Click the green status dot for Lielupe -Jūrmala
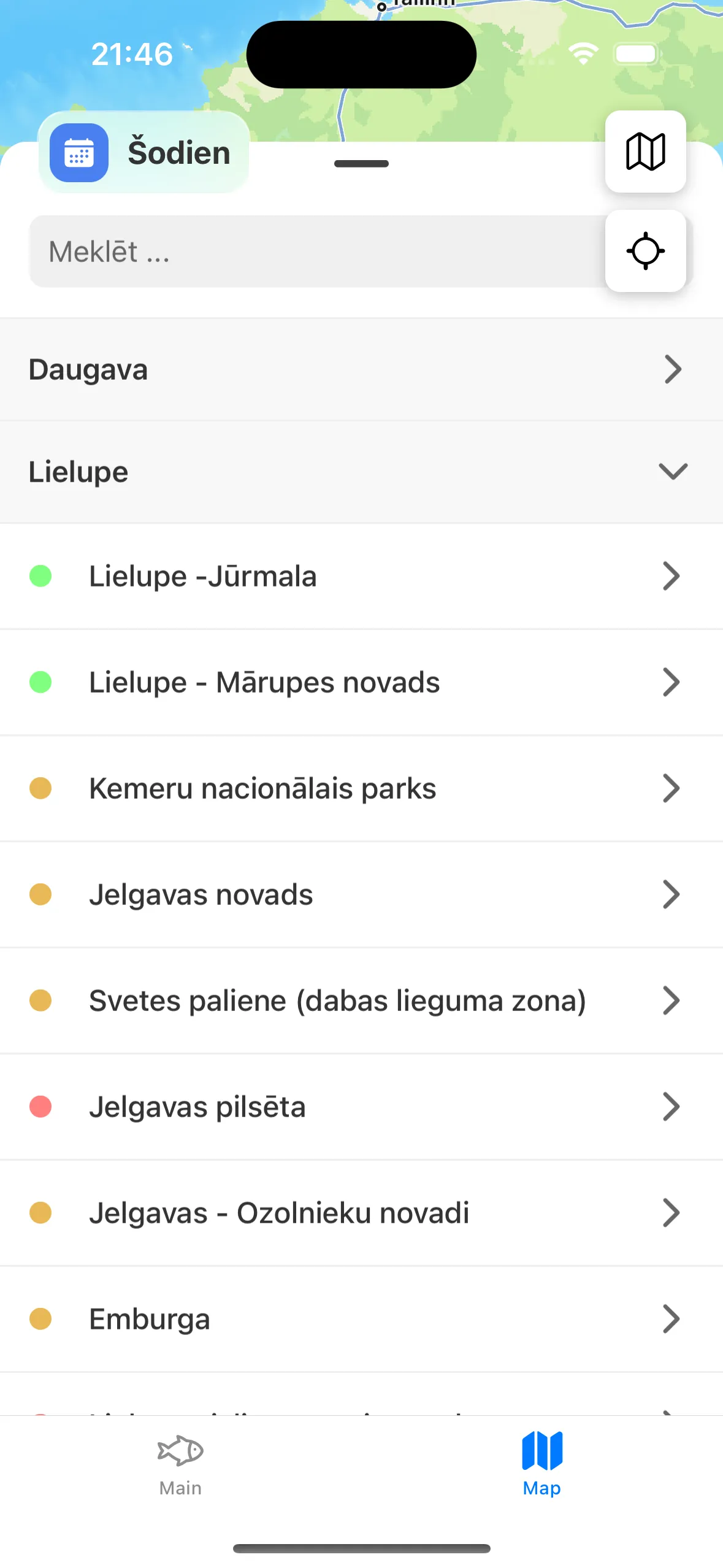 40,575
